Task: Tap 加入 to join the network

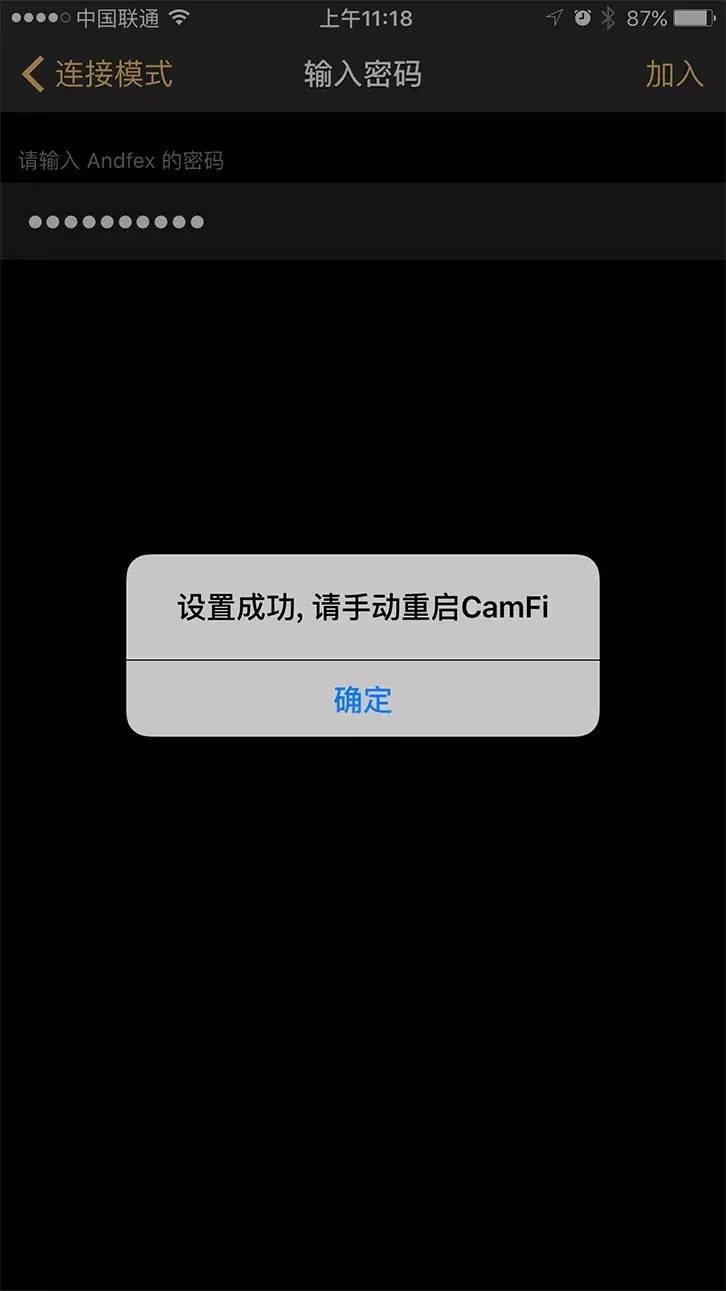Action: [675, 74]
